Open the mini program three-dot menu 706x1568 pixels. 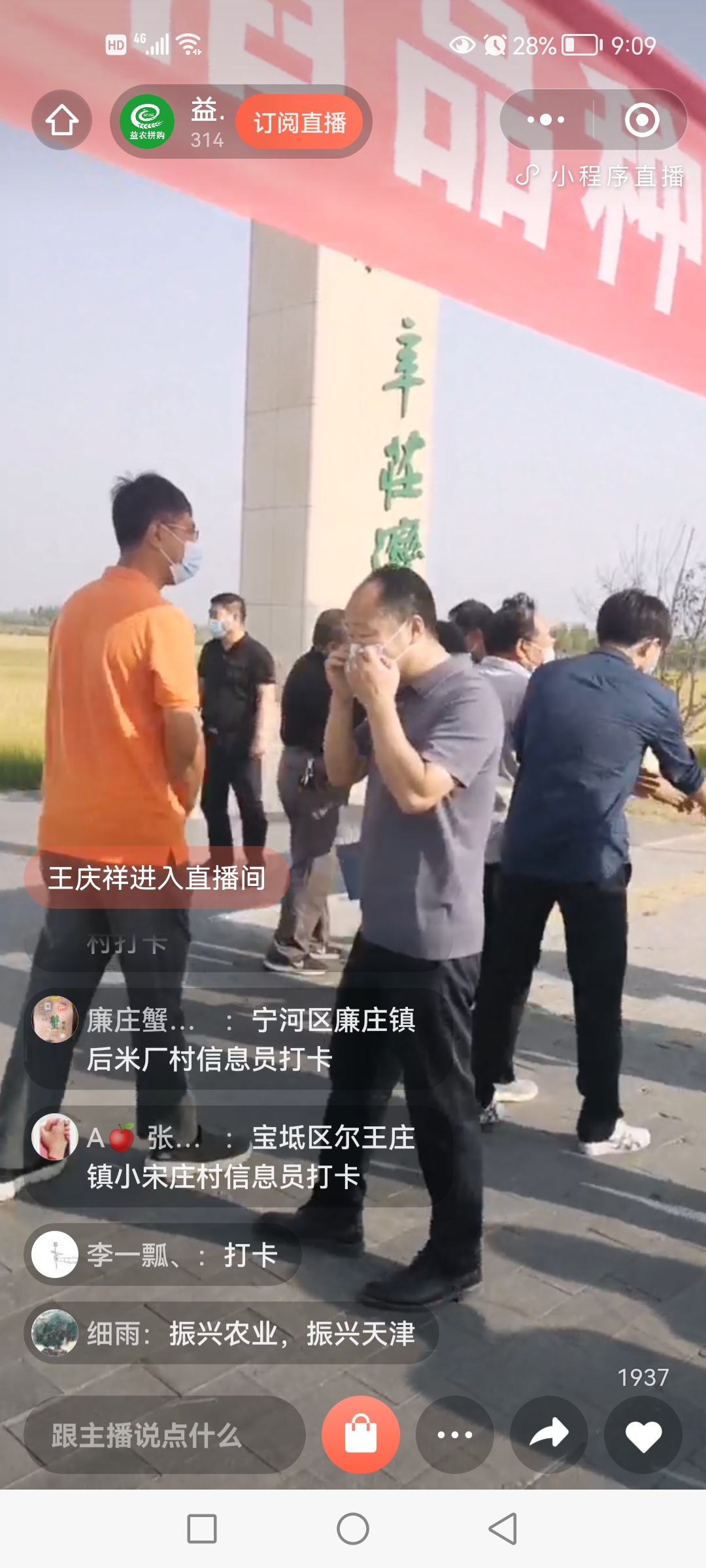(546, 120)
